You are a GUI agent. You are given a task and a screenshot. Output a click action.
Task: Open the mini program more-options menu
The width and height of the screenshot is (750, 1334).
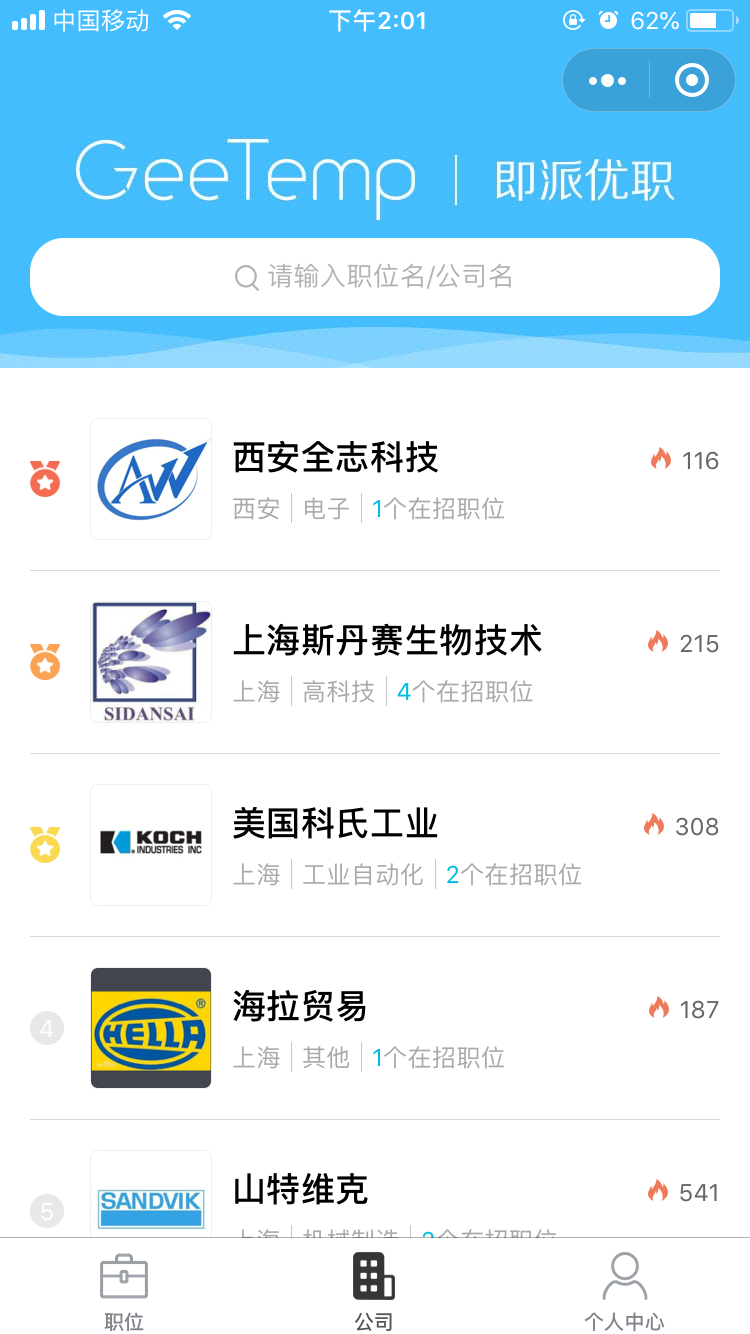pyautogui.click(x=607, y=80)
